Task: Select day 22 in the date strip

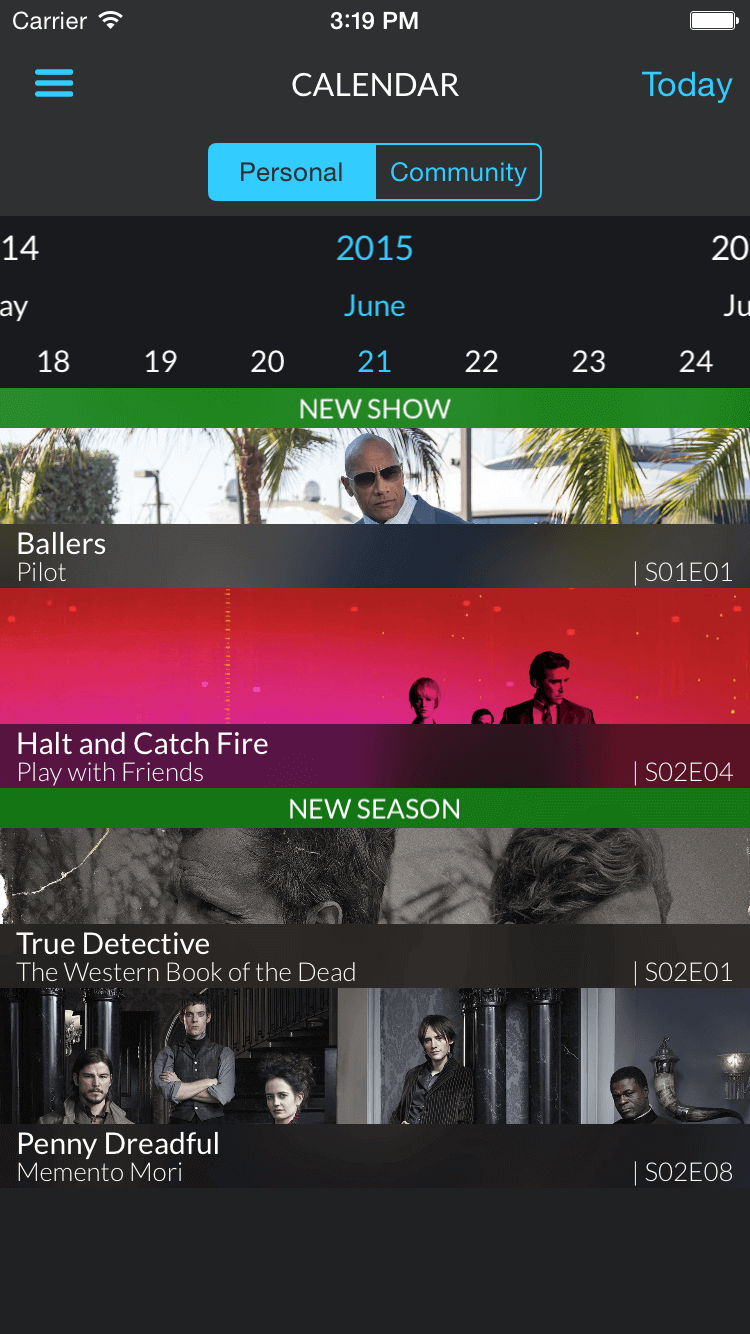Action: point(481,361)
